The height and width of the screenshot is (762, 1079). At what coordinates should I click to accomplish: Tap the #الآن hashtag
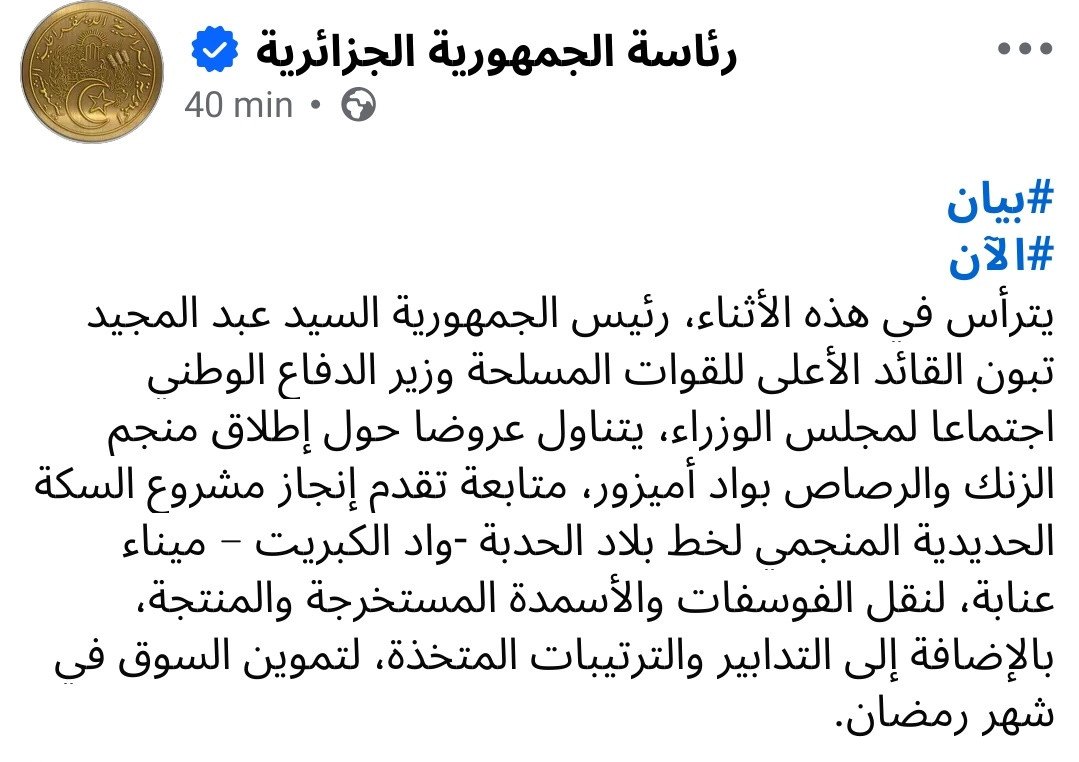pyautogui.click(x=1001, y=255)
